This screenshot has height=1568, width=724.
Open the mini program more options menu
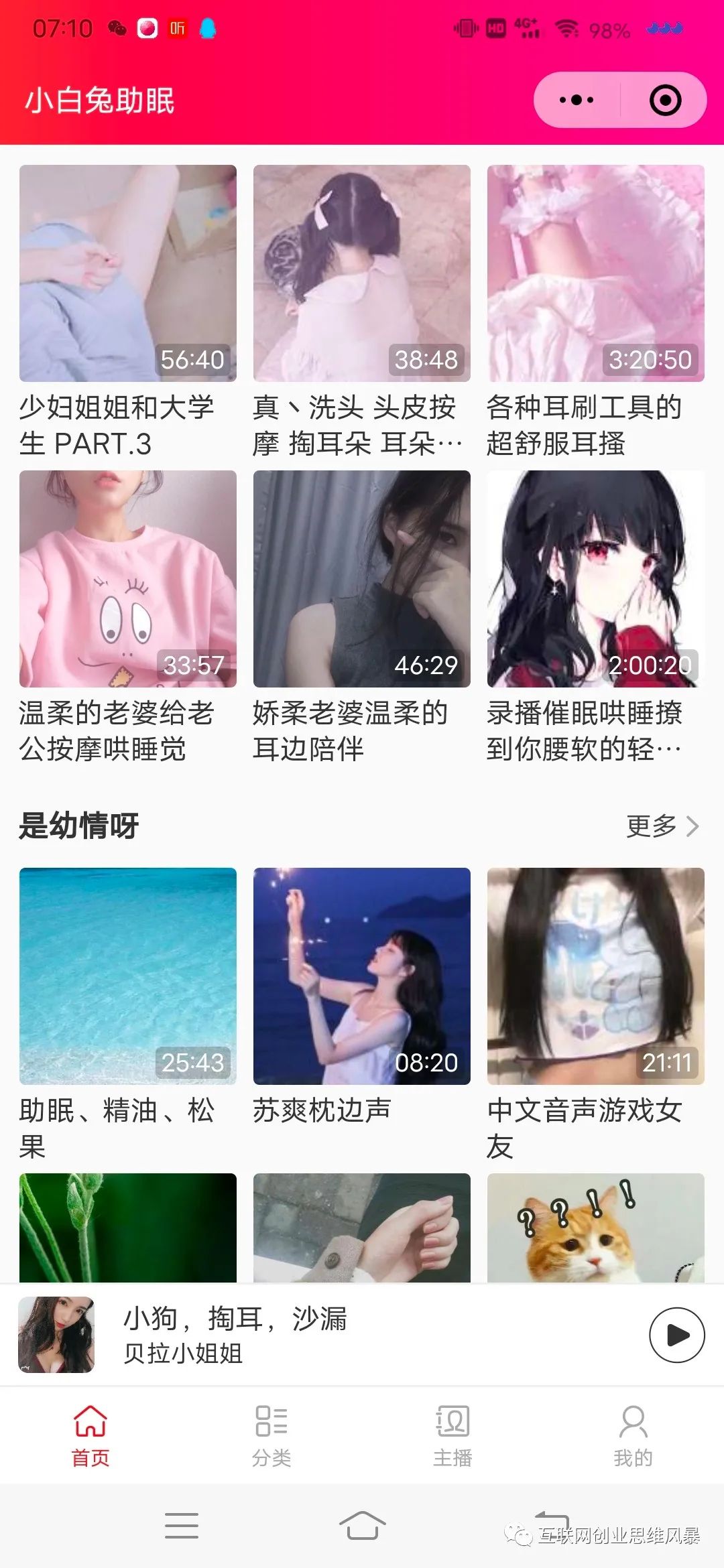coord(577,101)
